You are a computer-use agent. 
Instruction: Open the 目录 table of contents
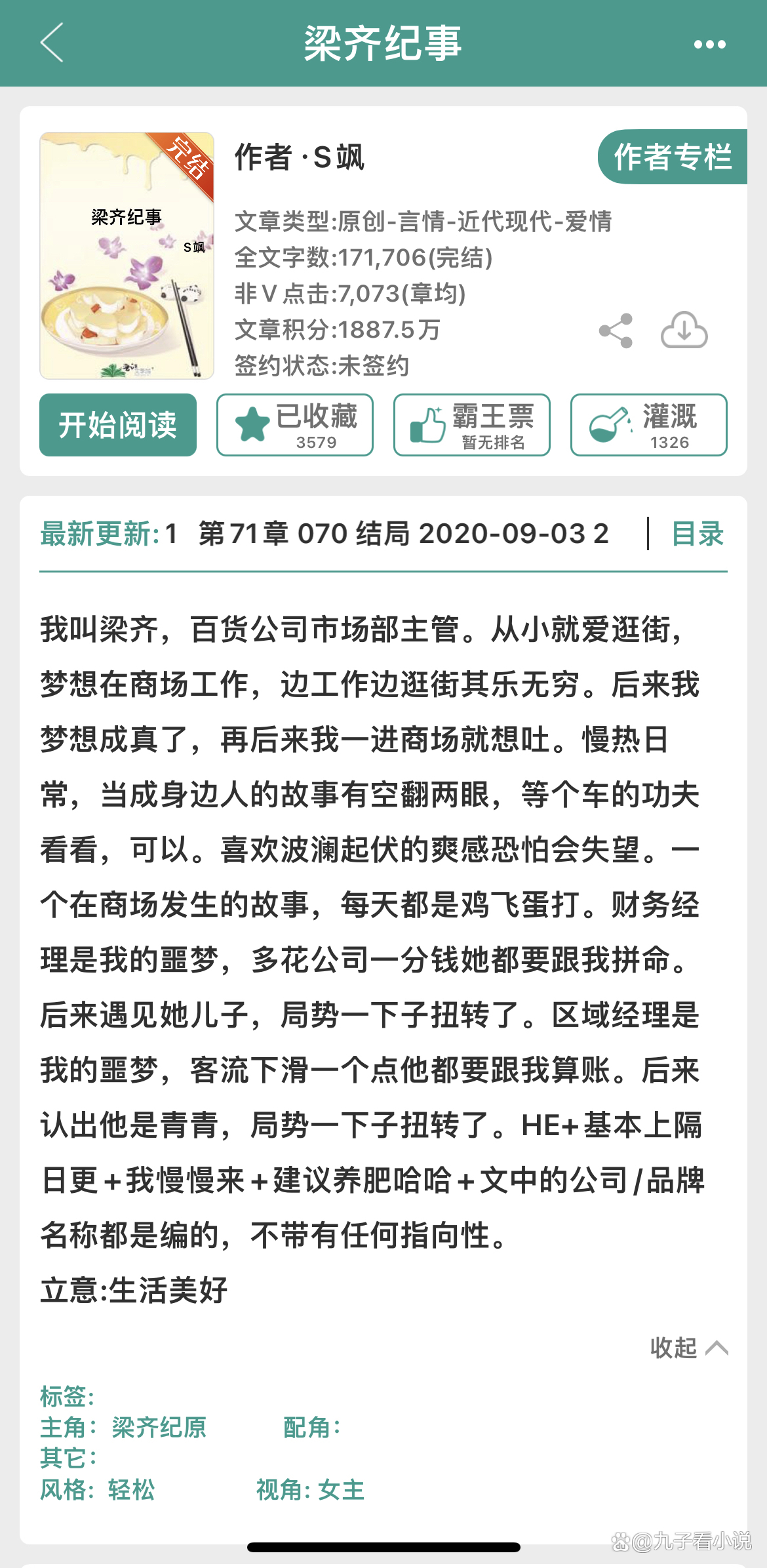698,534
